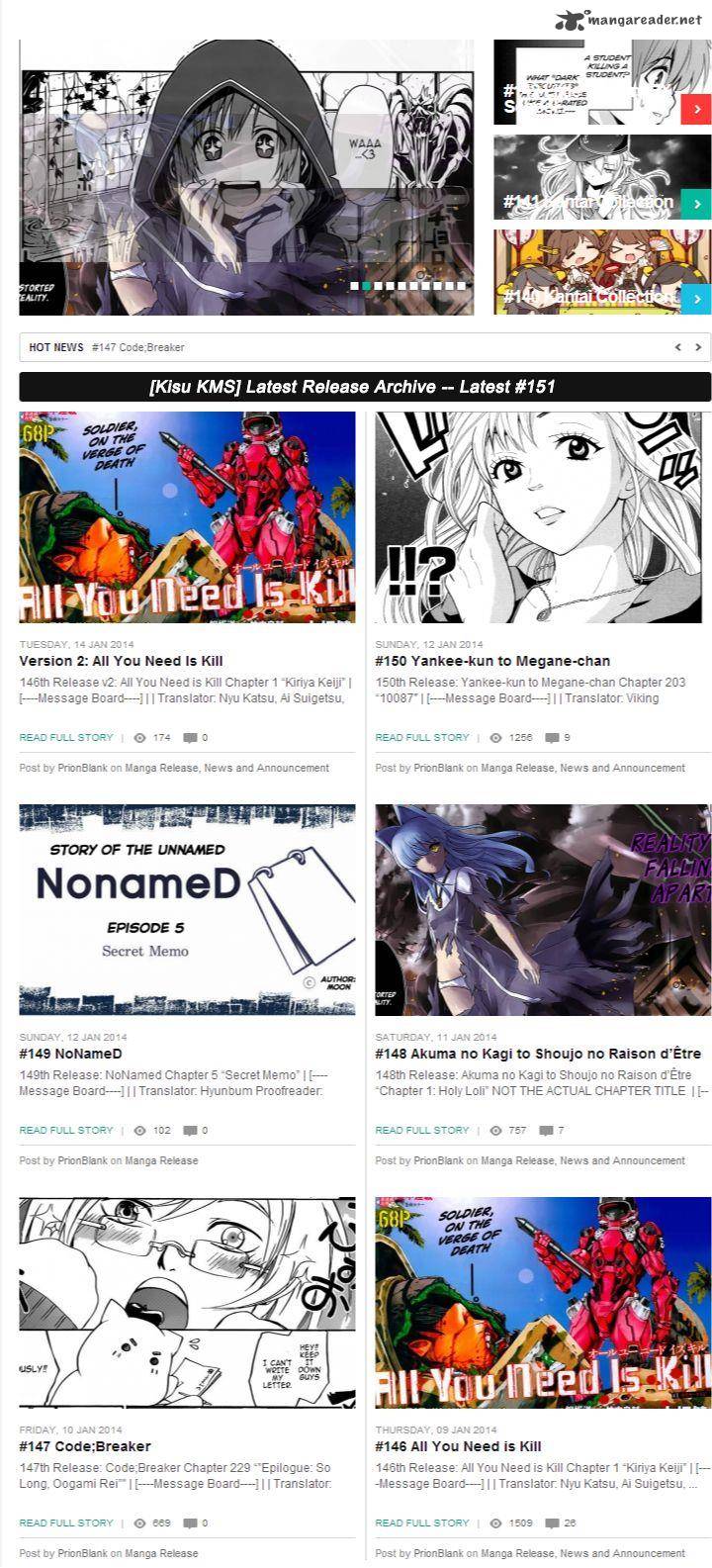Open the hot news link #147 Code;Breaker
The width and height of the screenshot is (712, 1568).
coord(137,347)
